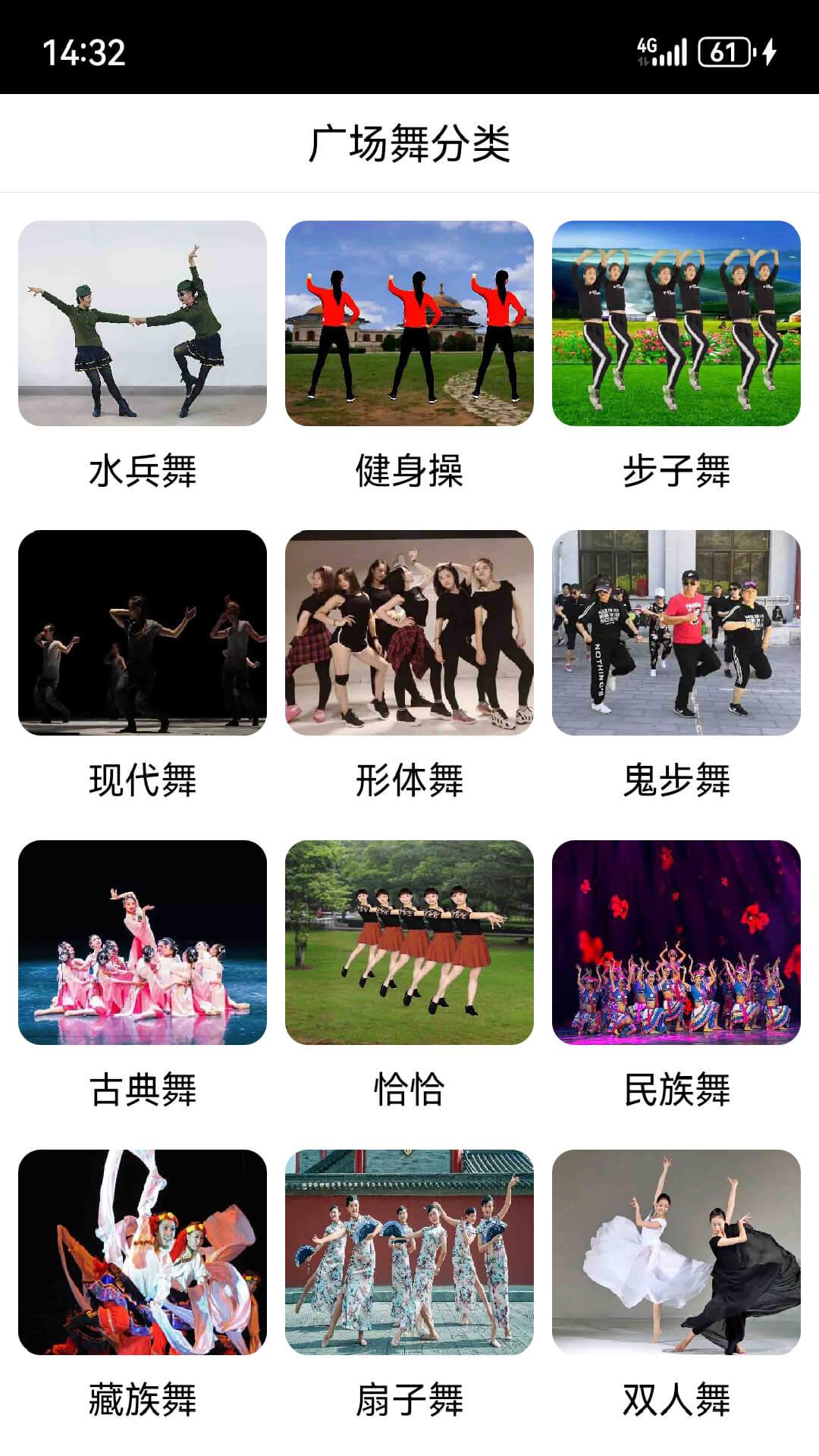Tap the 健身操 text label
819x1456 pixels.
pyautogui.click(x=409, y=472)
